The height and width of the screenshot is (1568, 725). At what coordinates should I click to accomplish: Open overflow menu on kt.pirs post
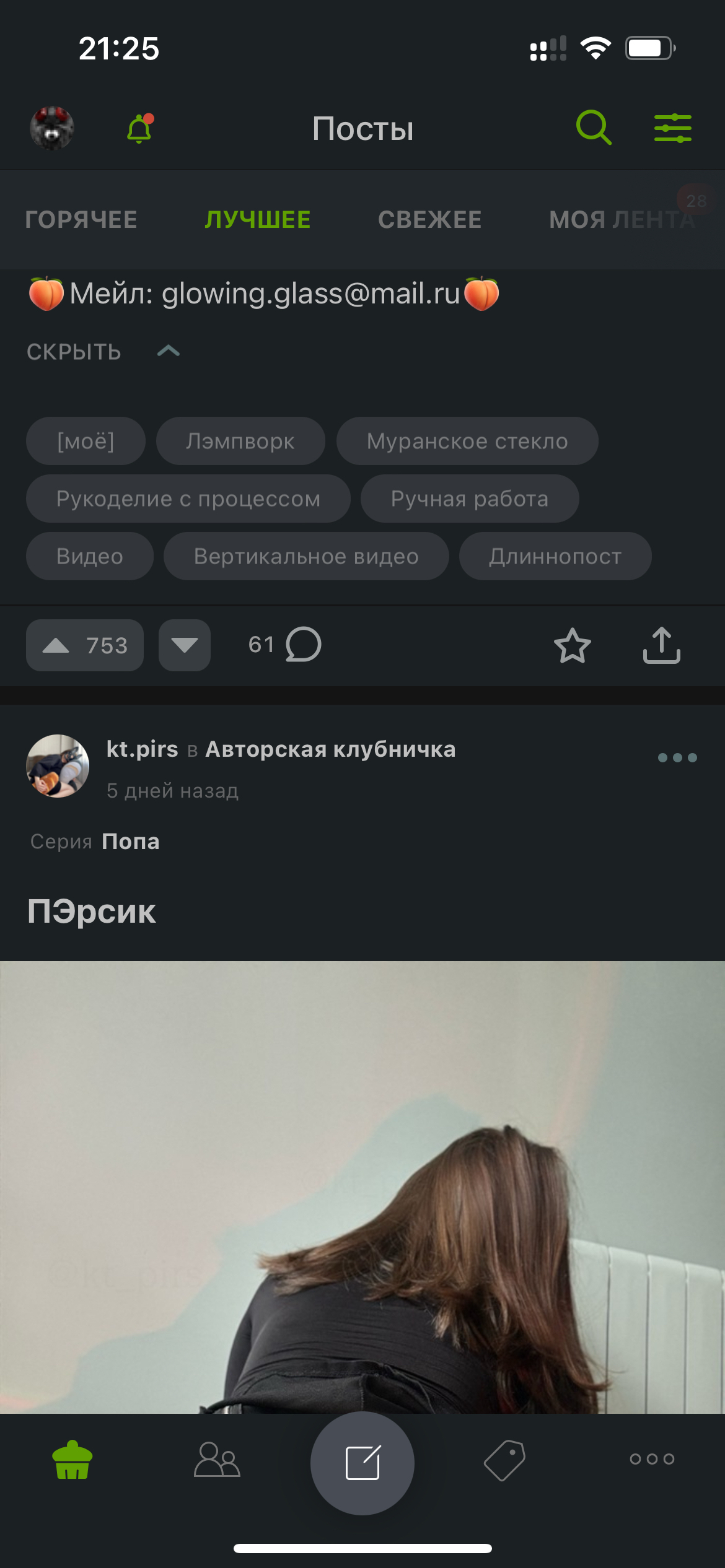[x=677, y=757]
